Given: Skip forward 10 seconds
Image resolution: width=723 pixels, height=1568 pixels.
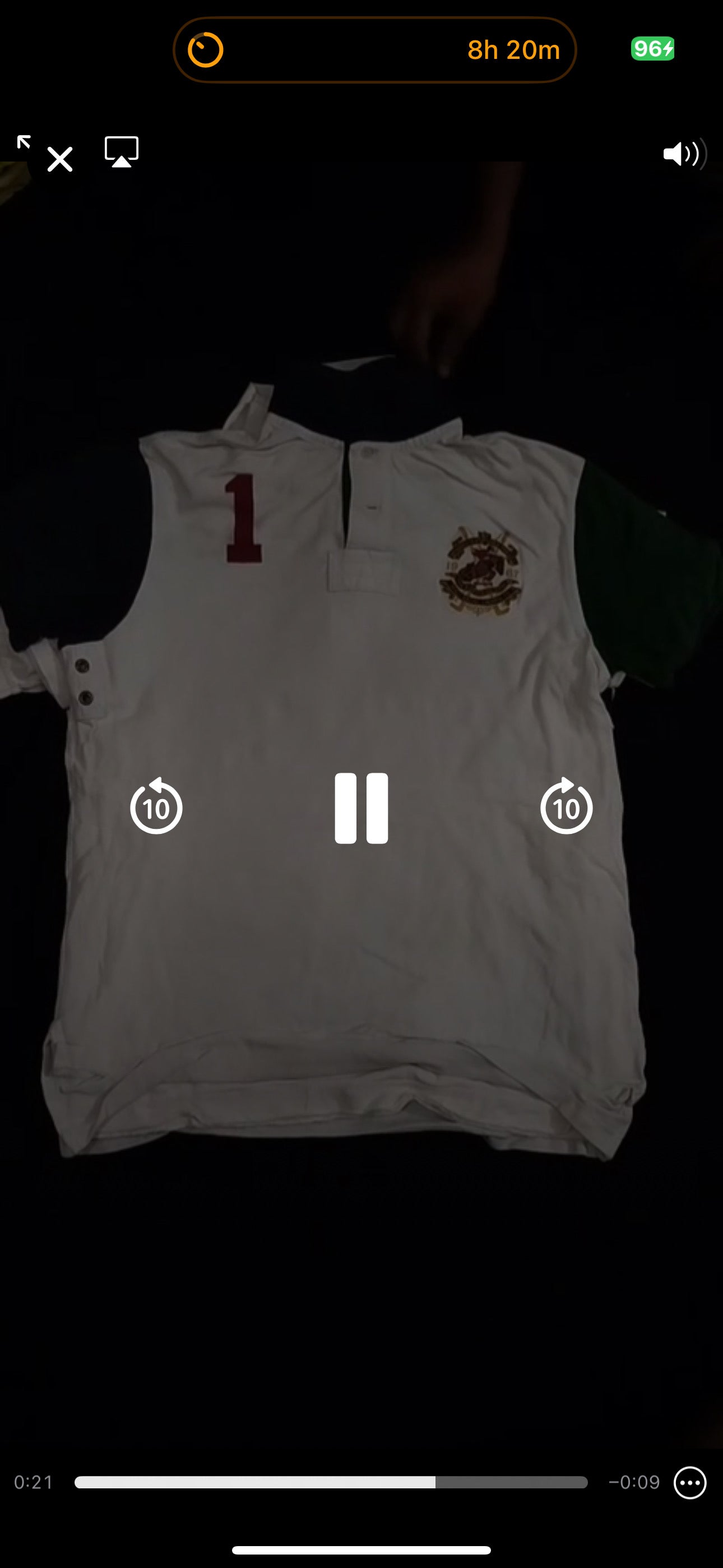Looking at the screenshot, I should (566, 806).
